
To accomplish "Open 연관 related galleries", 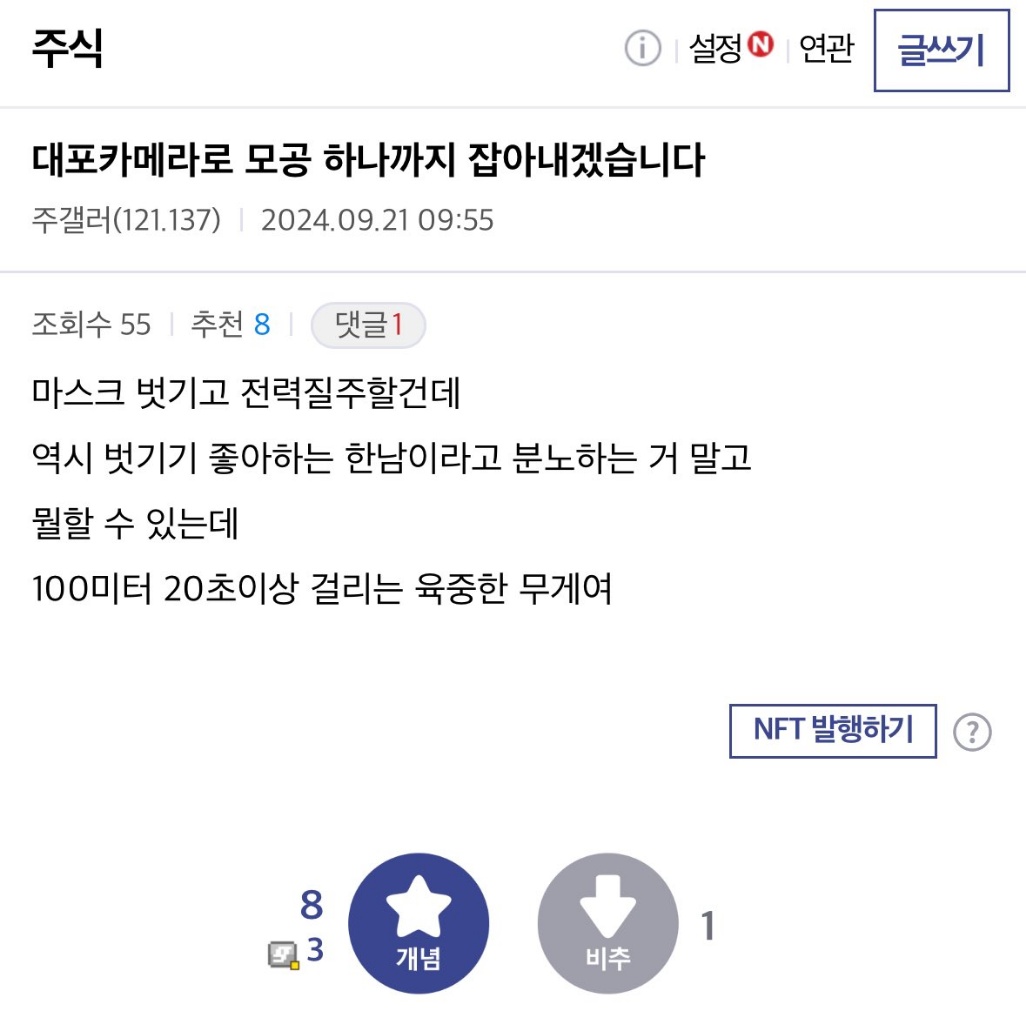I will click(x=826, y=48).
